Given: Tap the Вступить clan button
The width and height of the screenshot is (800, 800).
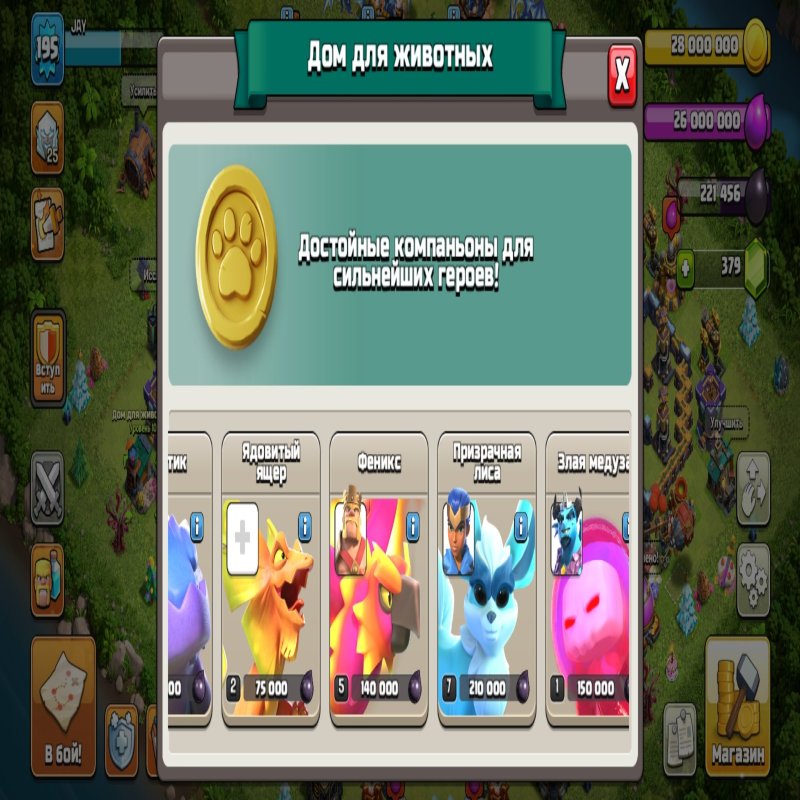Looking at the screenshot, I should (48, 357).
